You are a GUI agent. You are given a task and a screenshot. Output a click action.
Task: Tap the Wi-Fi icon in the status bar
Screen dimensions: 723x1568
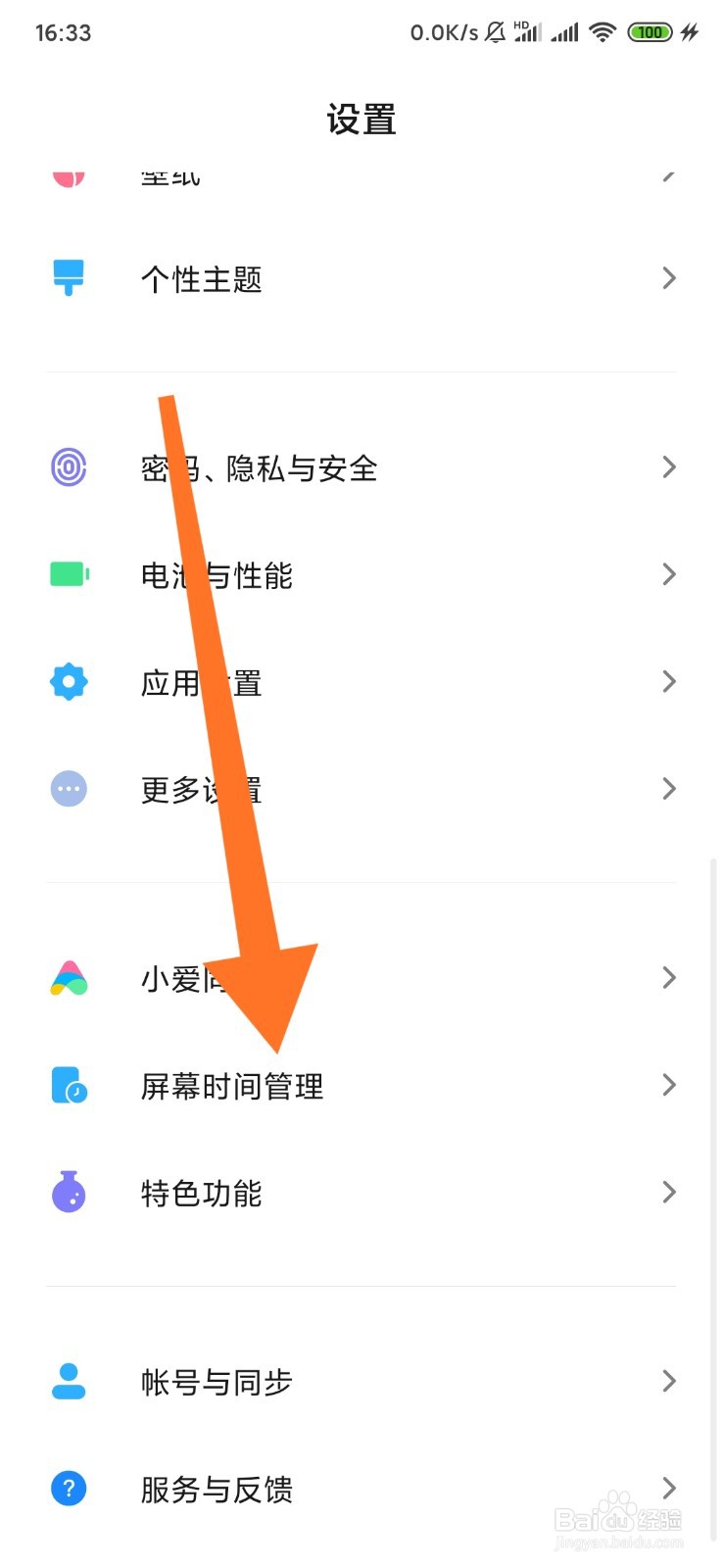pyautogui.click(x=602, y=31)
